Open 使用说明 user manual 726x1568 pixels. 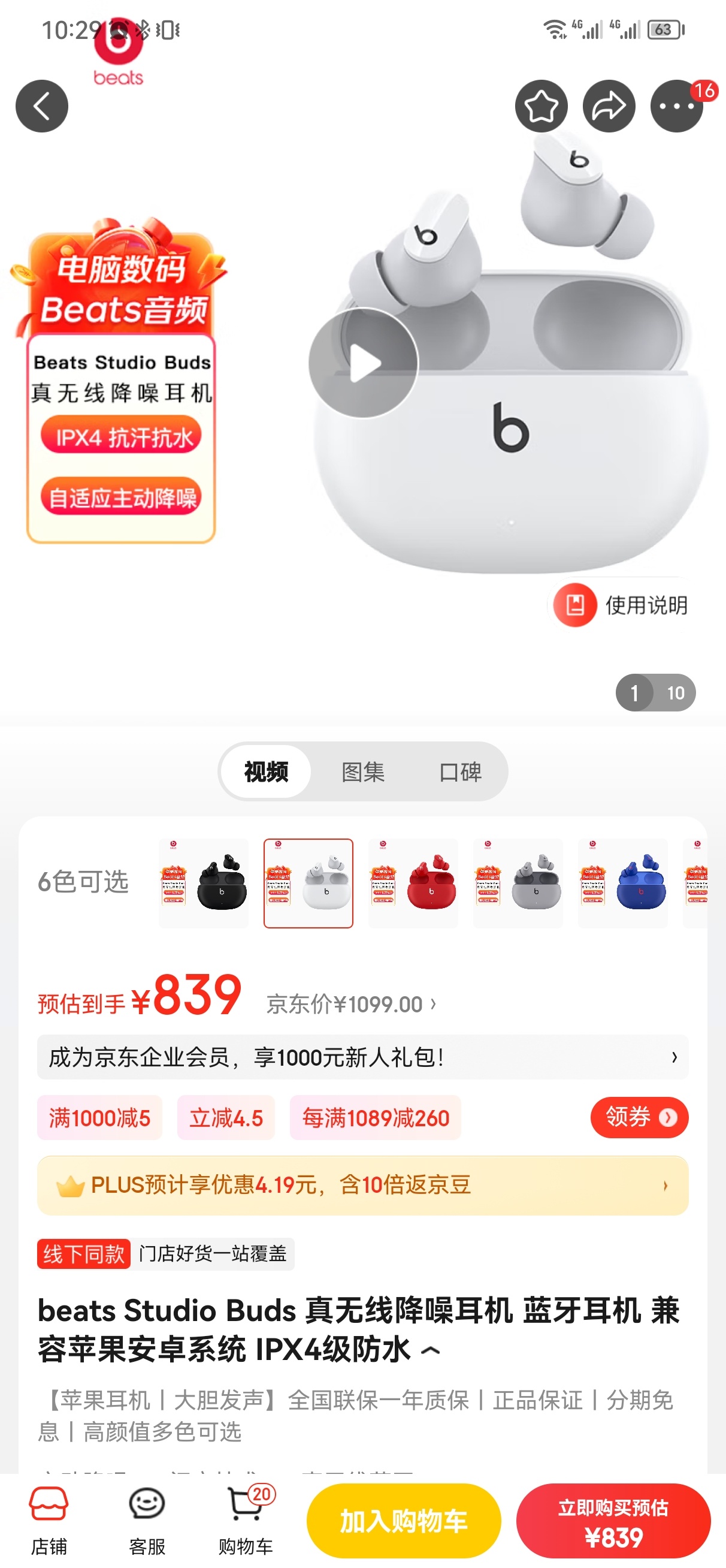point(622,605)
